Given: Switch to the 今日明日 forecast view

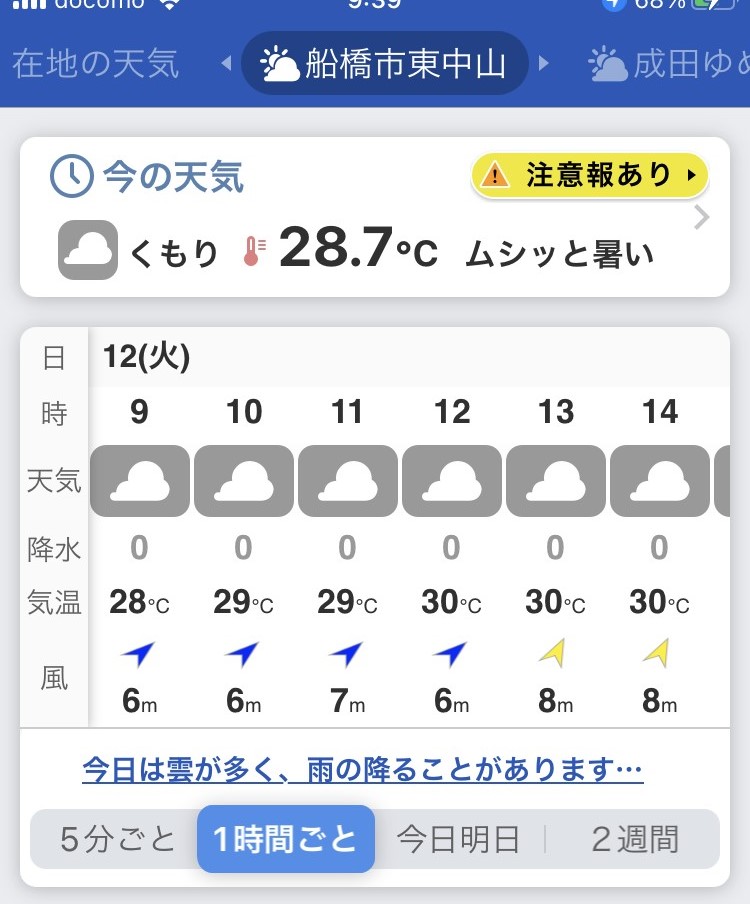Looking at the screenshot, I should coord(458,838).
